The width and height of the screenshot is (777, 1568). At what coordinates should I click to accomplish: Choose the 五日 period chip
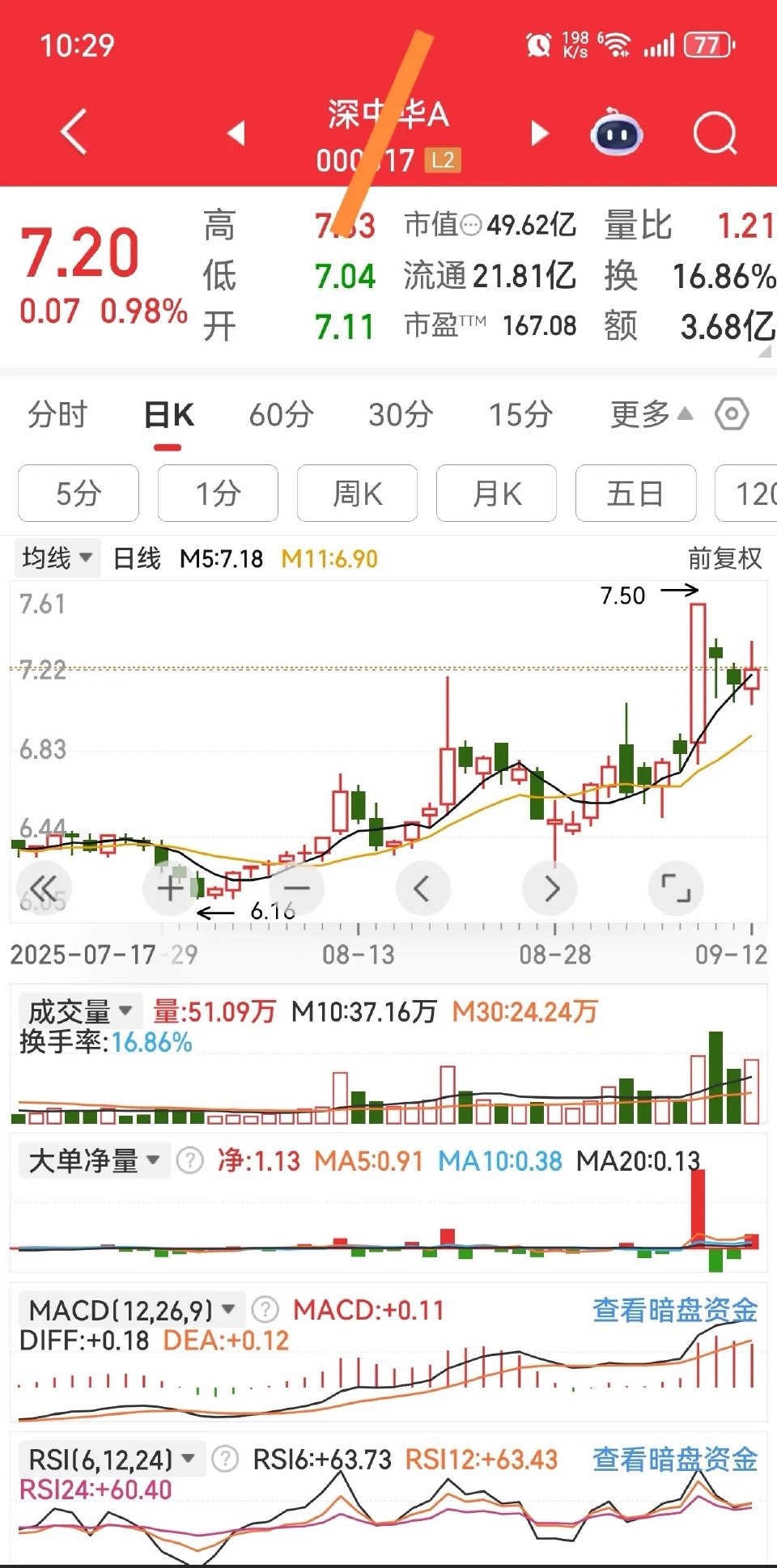coord(635,494)
